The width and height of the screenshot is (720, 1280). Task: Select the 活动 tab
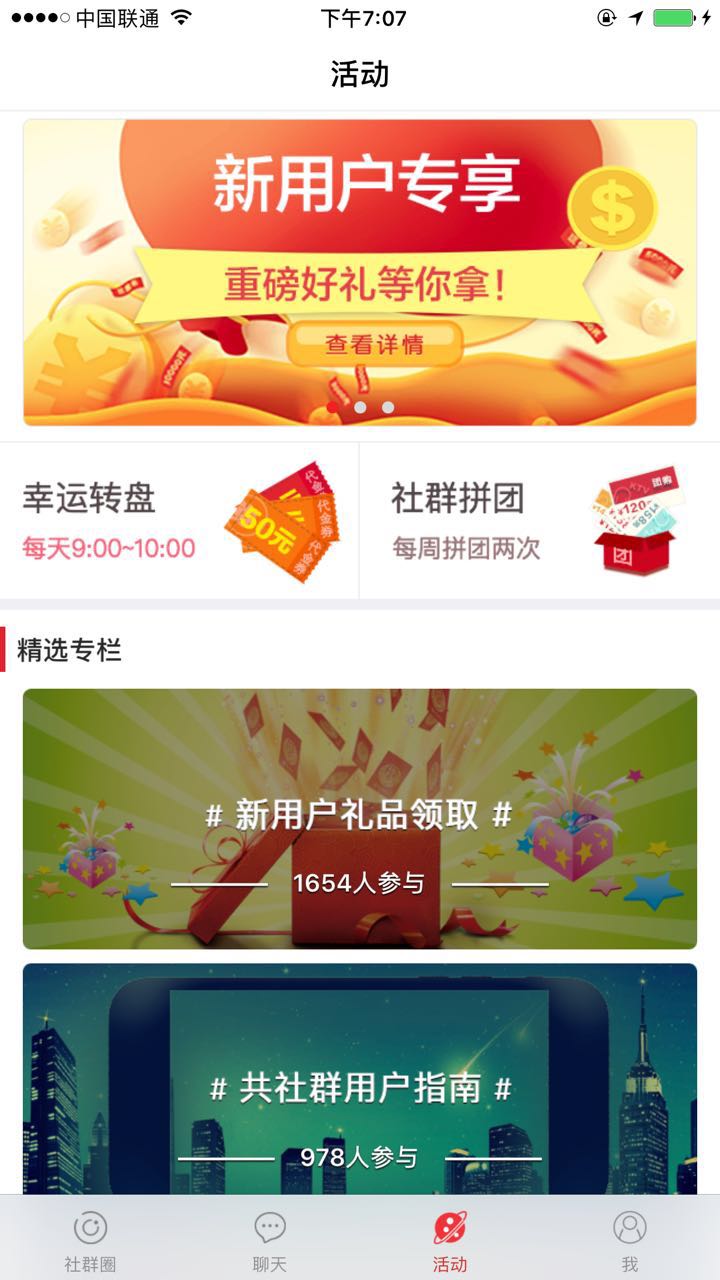pos(450,1240)
